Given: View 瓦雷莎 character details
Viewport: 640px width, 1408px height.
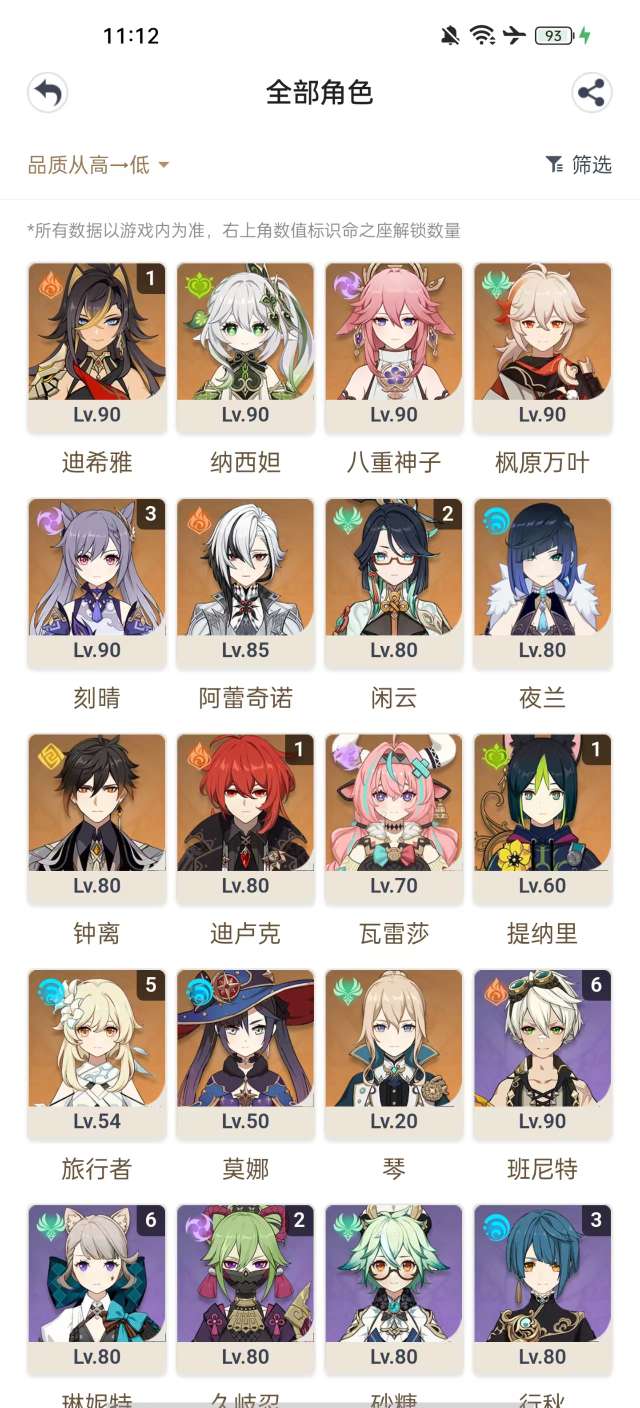Looking at the screenshot, I should [393, 818].
